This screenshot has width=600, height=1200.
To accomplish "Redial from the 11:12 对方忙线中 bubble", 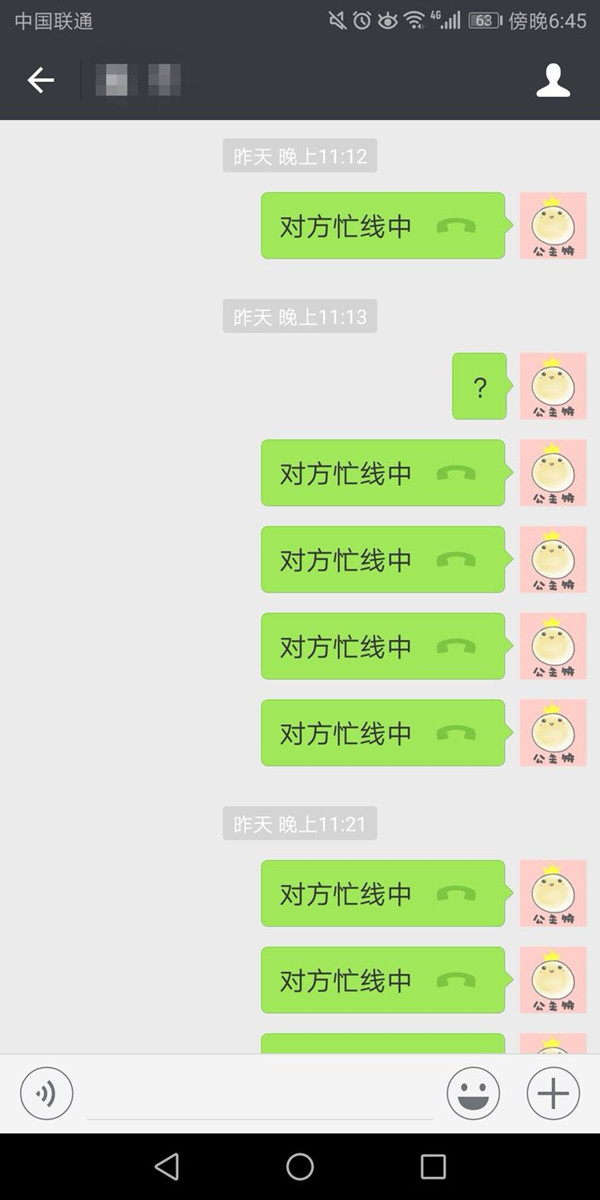I will coord(383,226).
